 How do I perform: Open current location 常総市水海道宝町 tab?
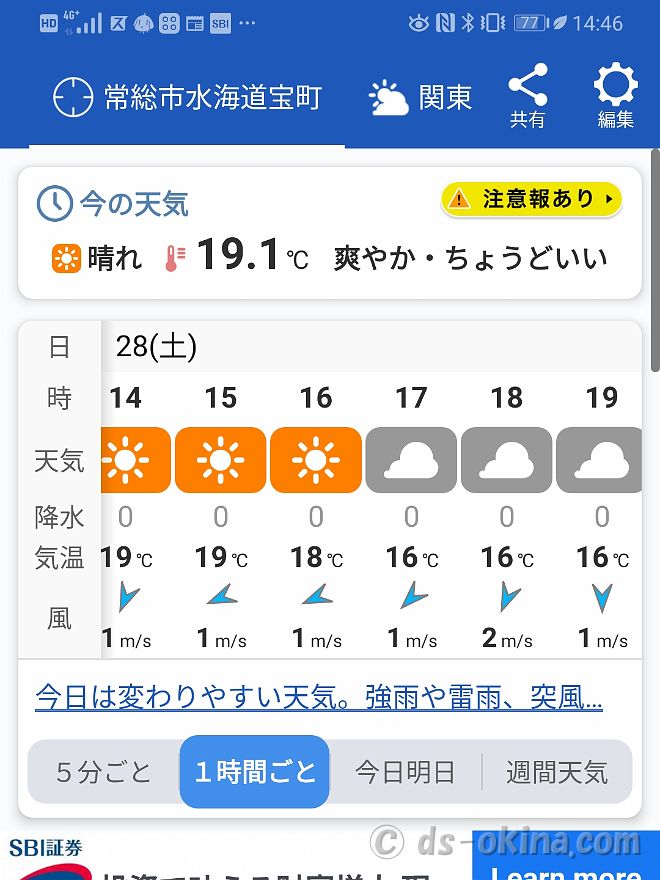187,98
